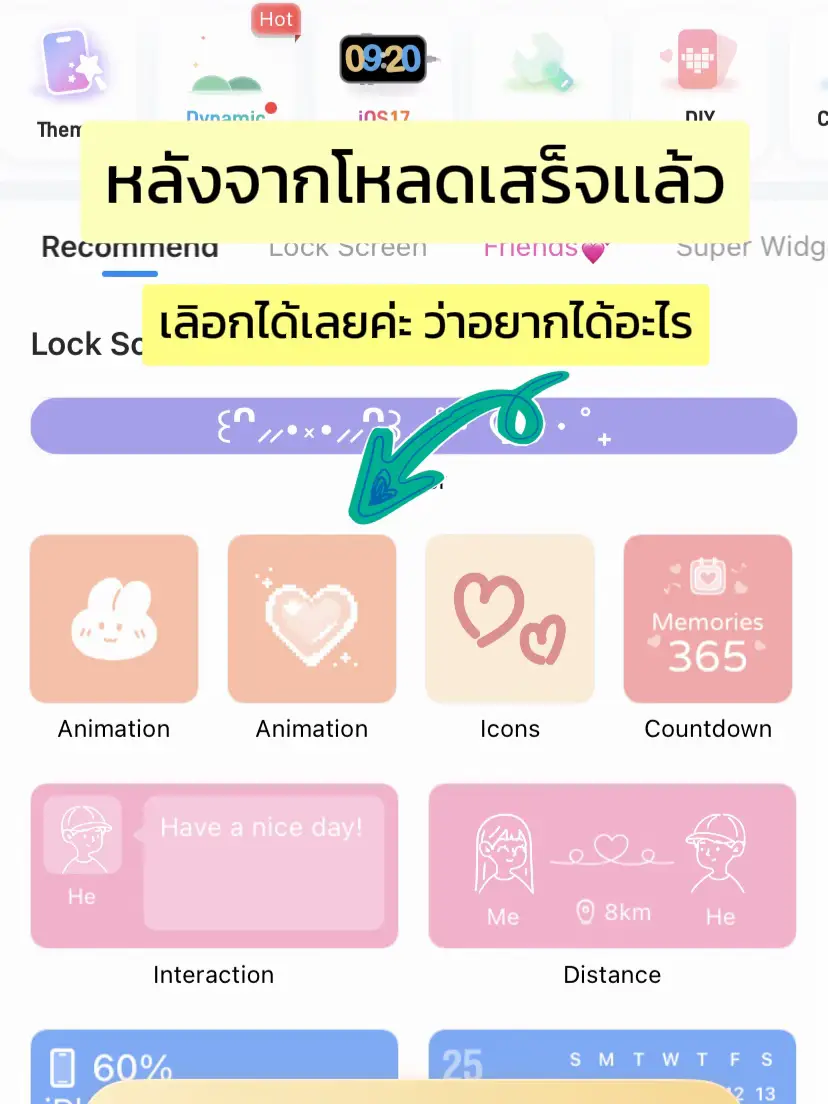
Task: Open the Distance widget showing 8km
Action: [x=611, y=866]
